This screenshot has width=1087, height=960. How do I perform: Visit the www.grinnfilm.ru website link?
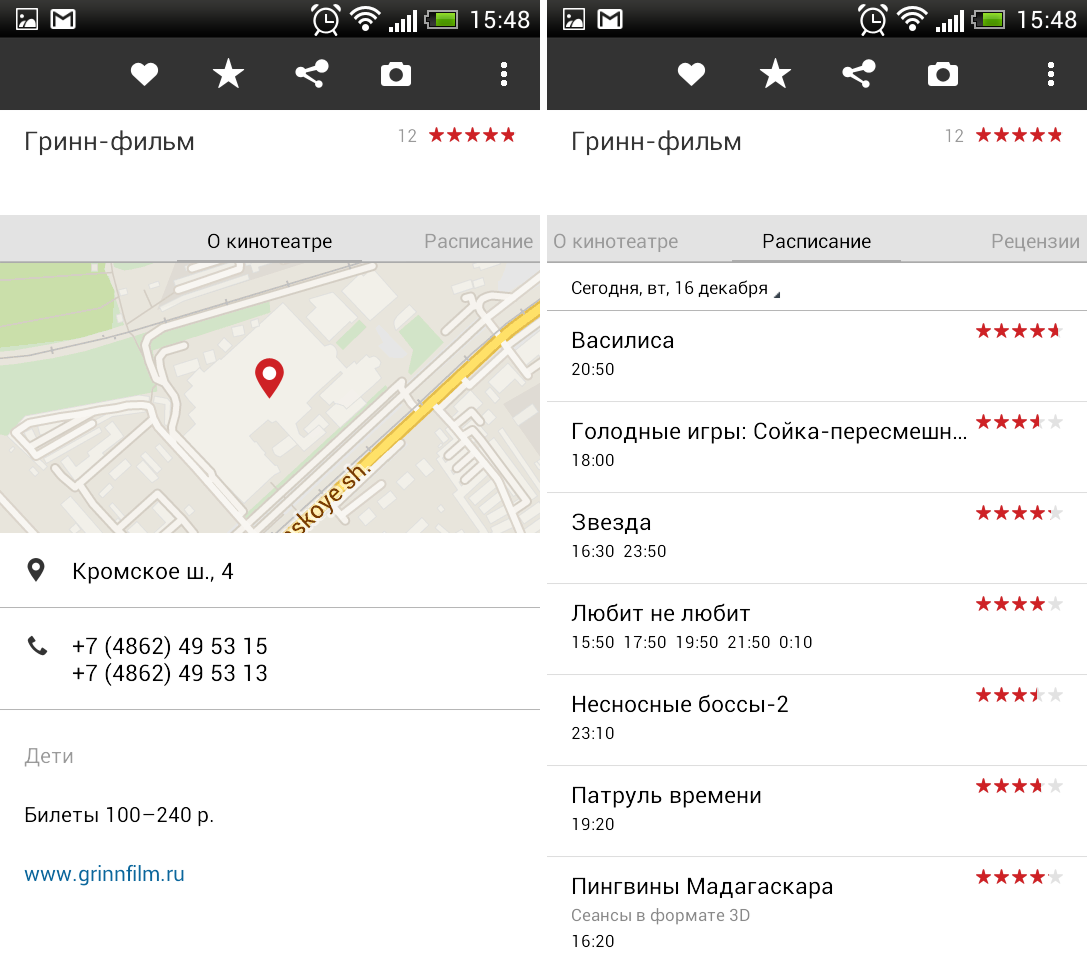[x=104, y=874]
